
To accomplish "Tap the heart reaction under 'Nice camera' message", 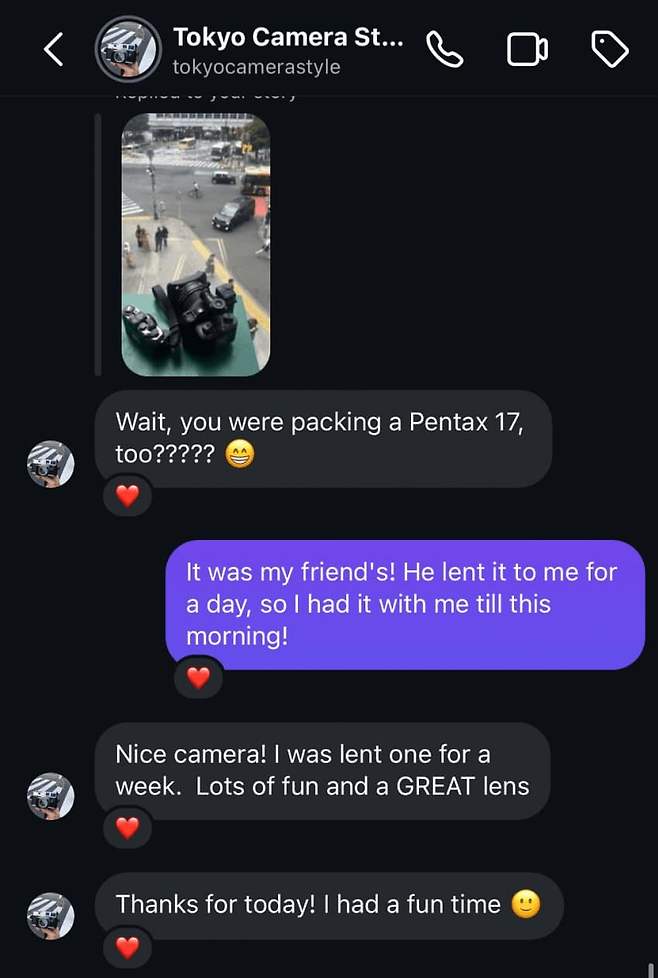I will pyautogui.click(x=127, y=827).
